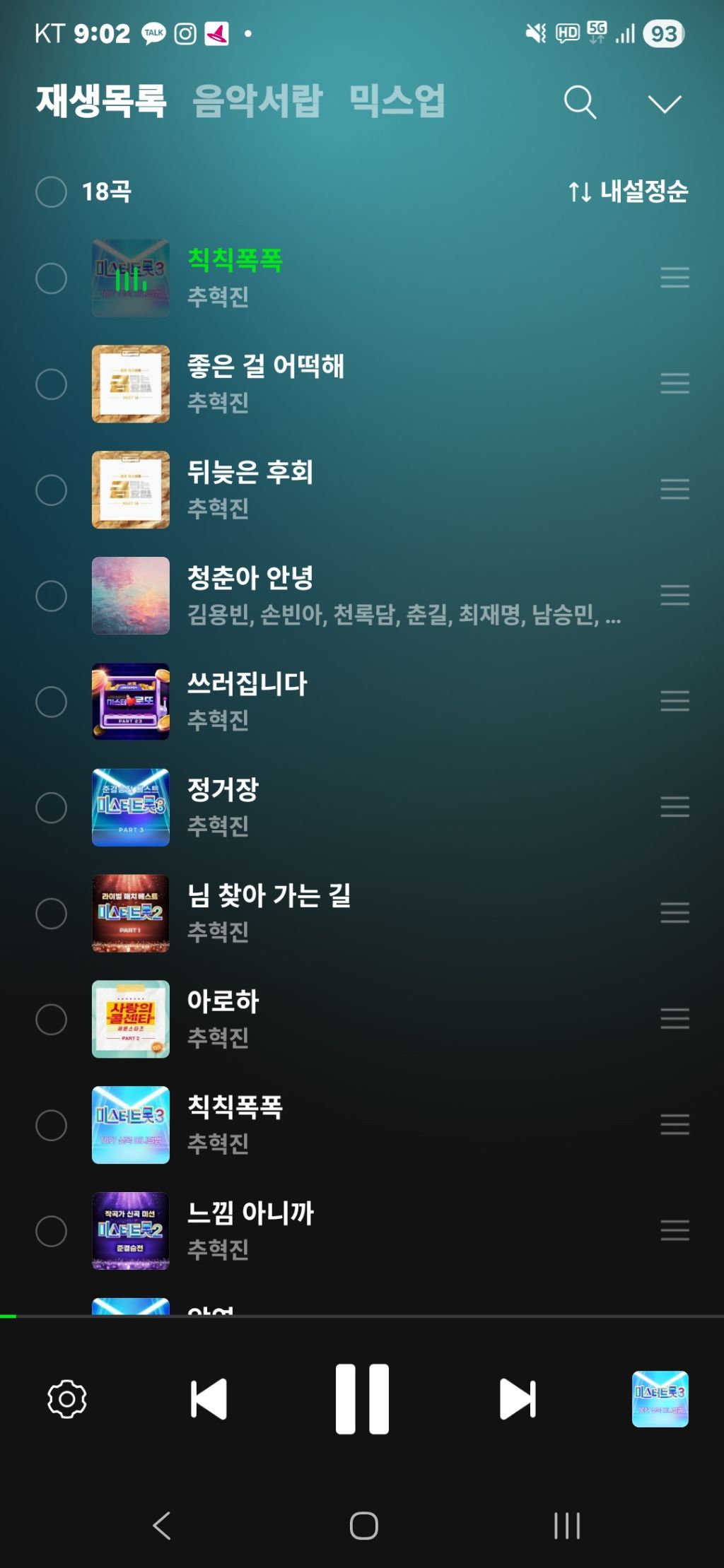Select the checkbox next to 쓰러집니다
The image size is (724, 1568).
[51, 702]
